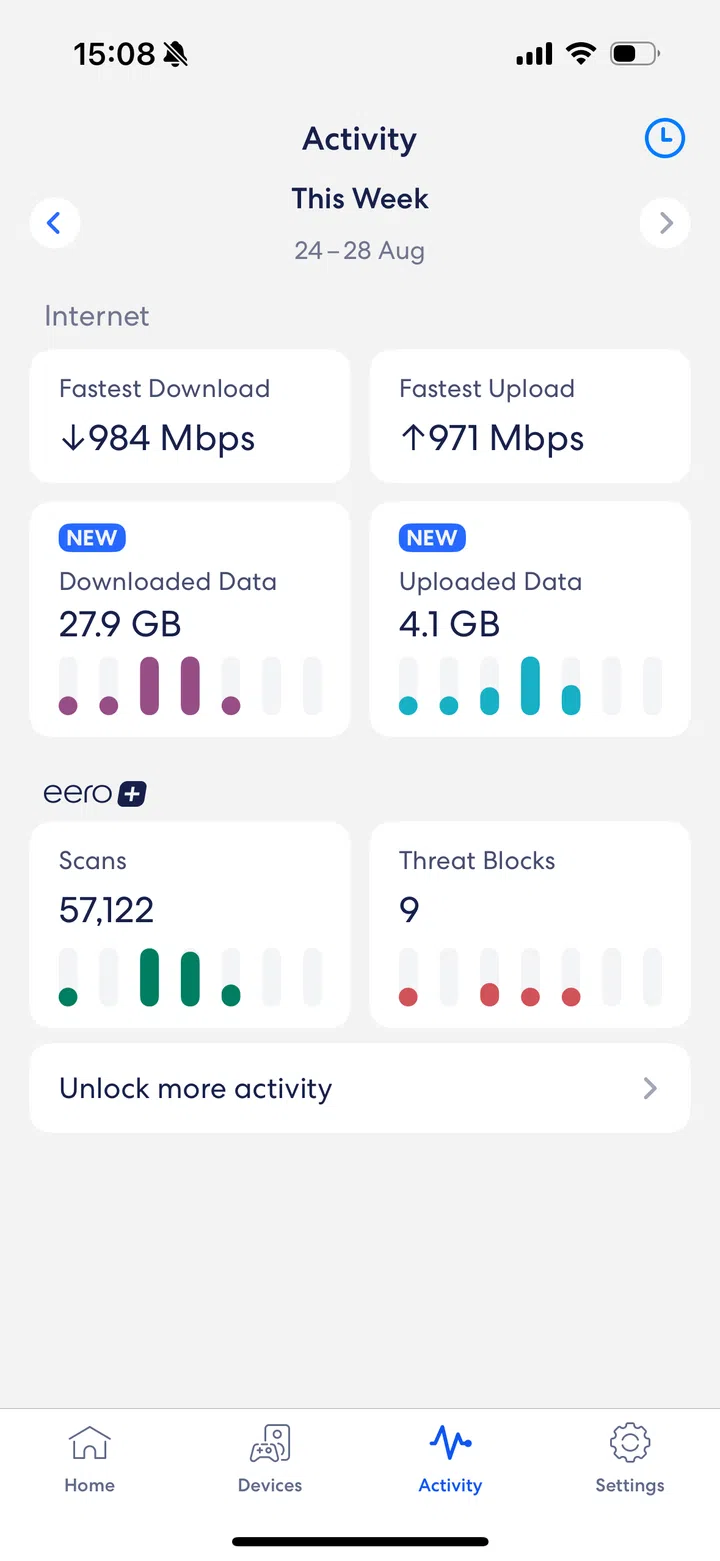Image resolution: width=720 pixels, height=1561 pixels.
Task: Switch to the Settings tab
Action: pyautogui.click(x=629, y=1458)
